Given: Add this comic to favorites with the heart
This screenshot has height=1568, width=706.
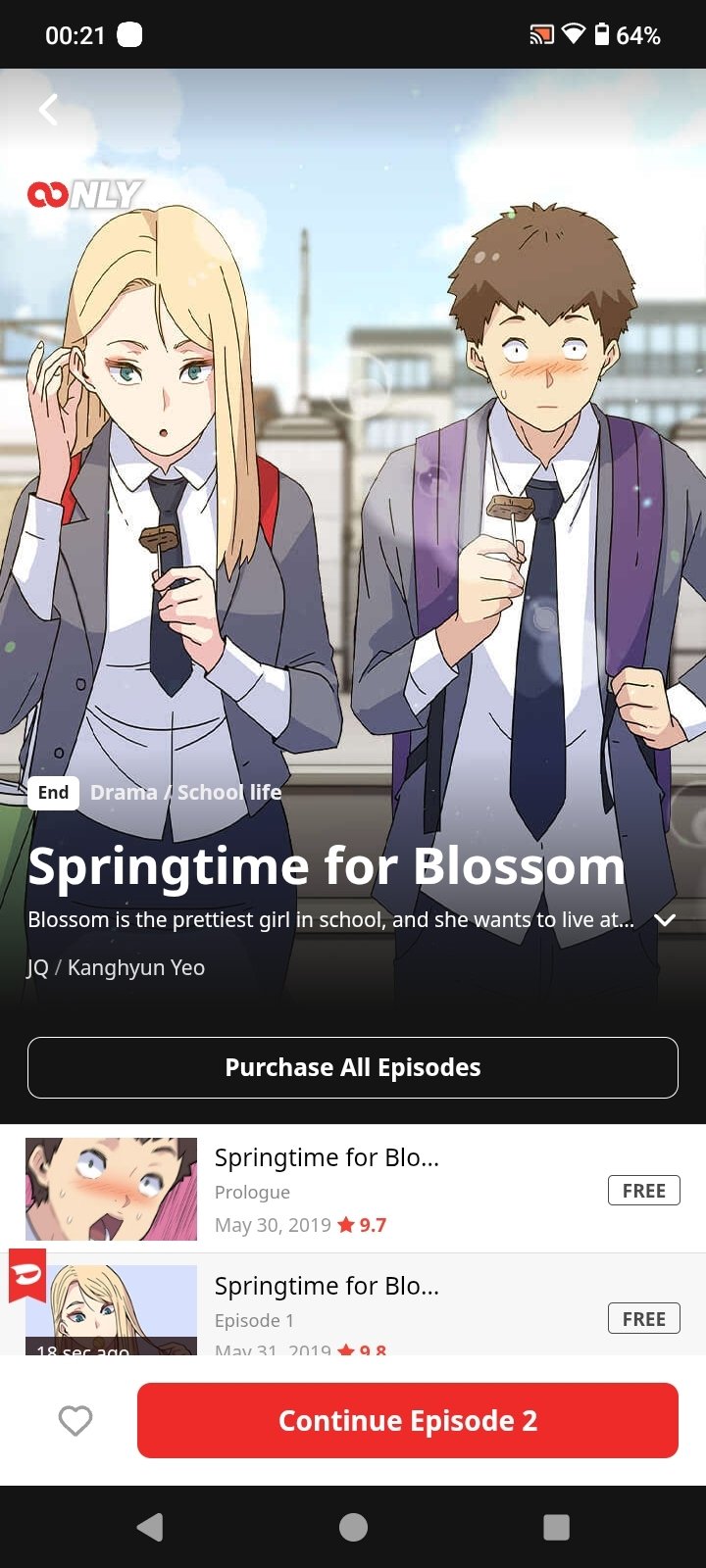Looking at the screenshot, I should (x=76, y=1421).
